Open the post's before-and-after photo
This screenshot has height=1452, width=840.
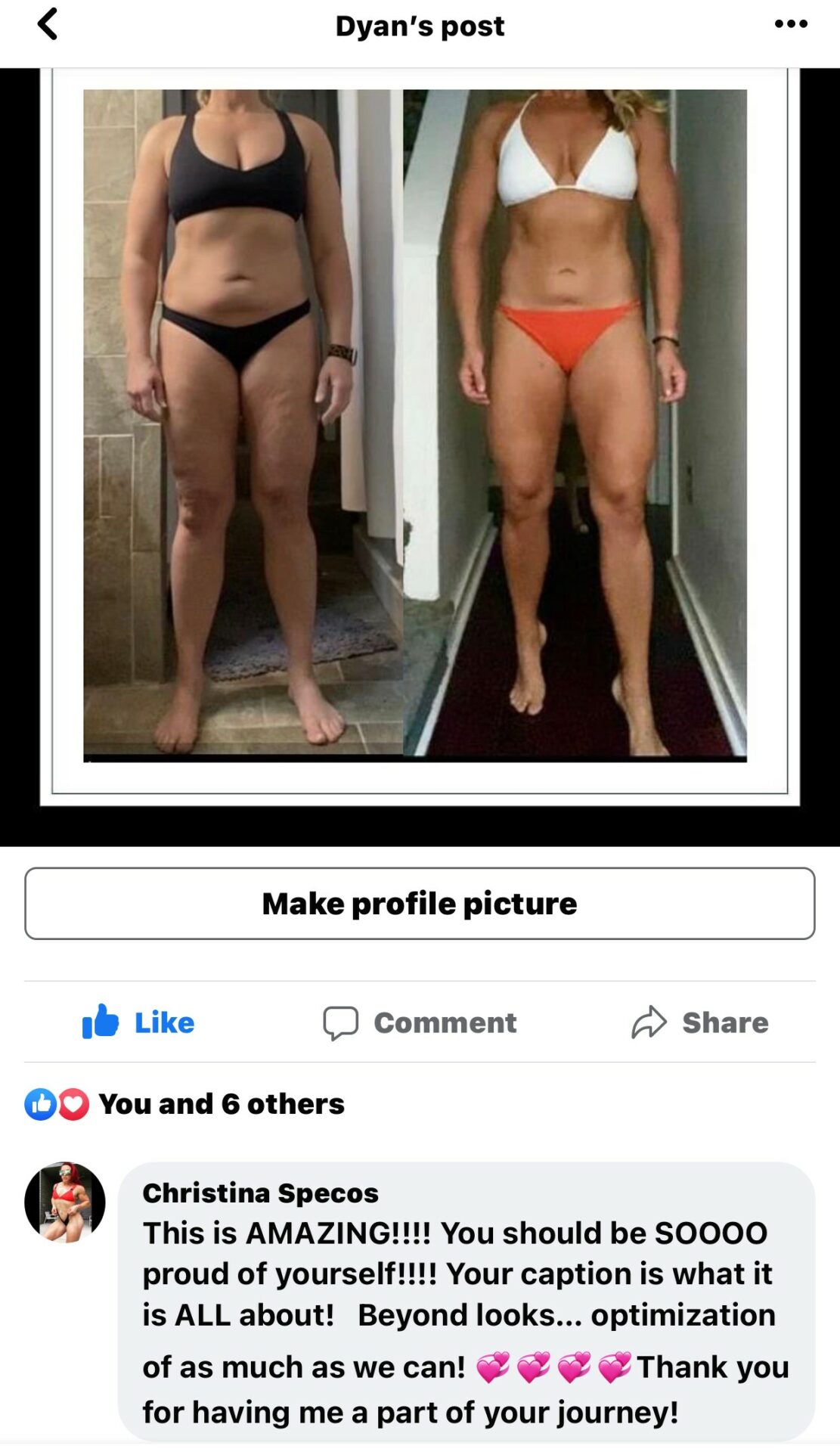[x=414, y=423]
